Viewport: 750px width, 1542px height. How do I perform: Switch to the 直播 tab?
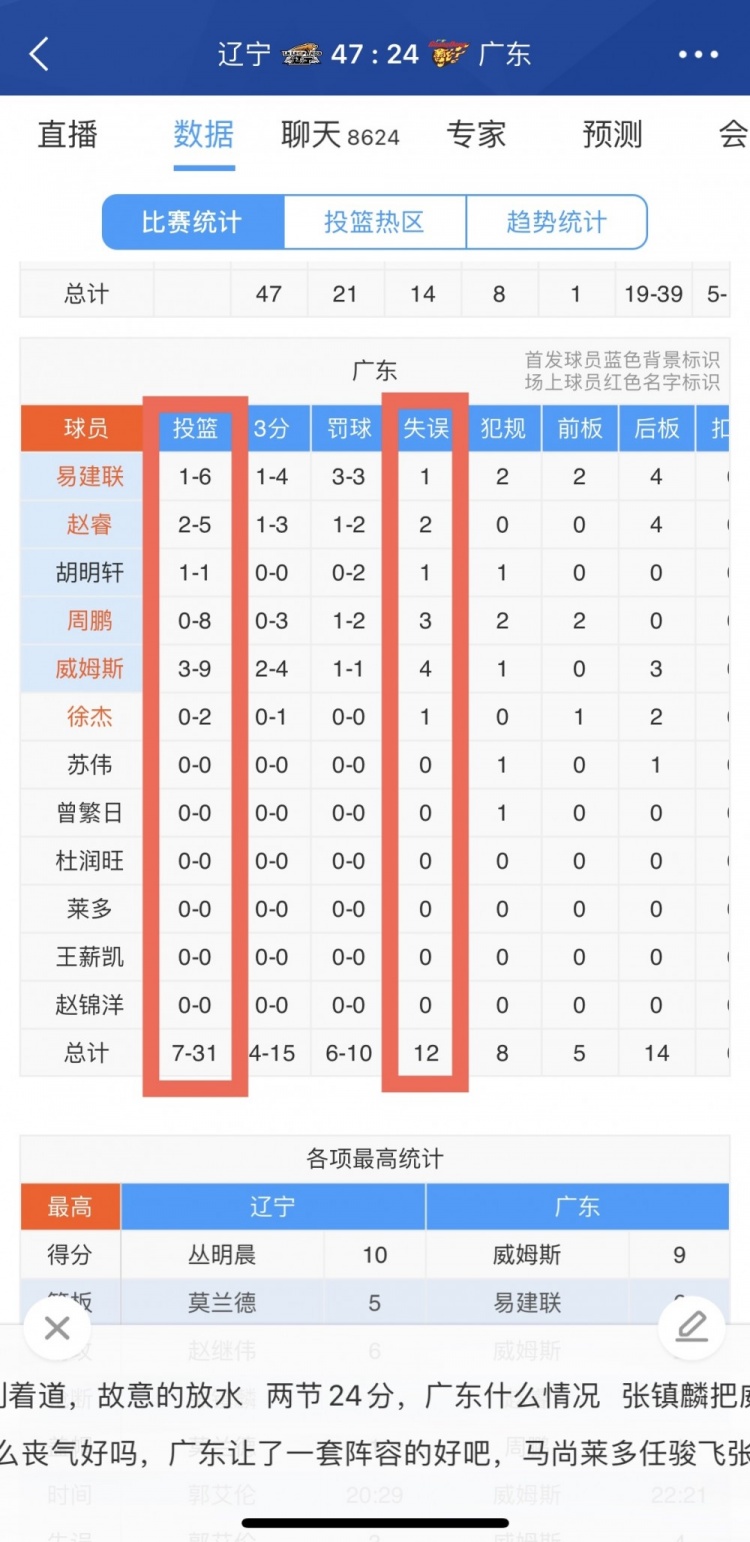tap(68, 134)
